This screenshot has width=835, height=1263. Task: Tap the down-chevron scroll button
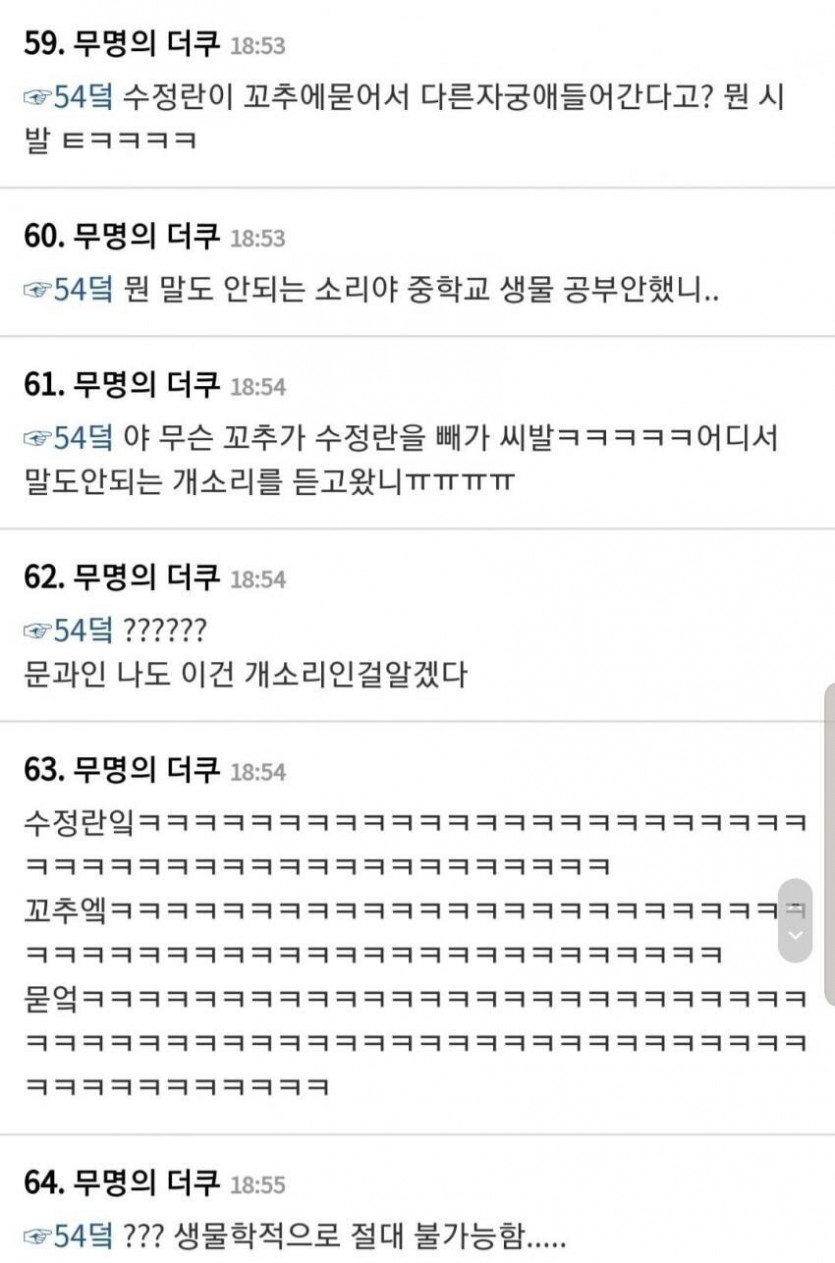click(x=795, y=935)
